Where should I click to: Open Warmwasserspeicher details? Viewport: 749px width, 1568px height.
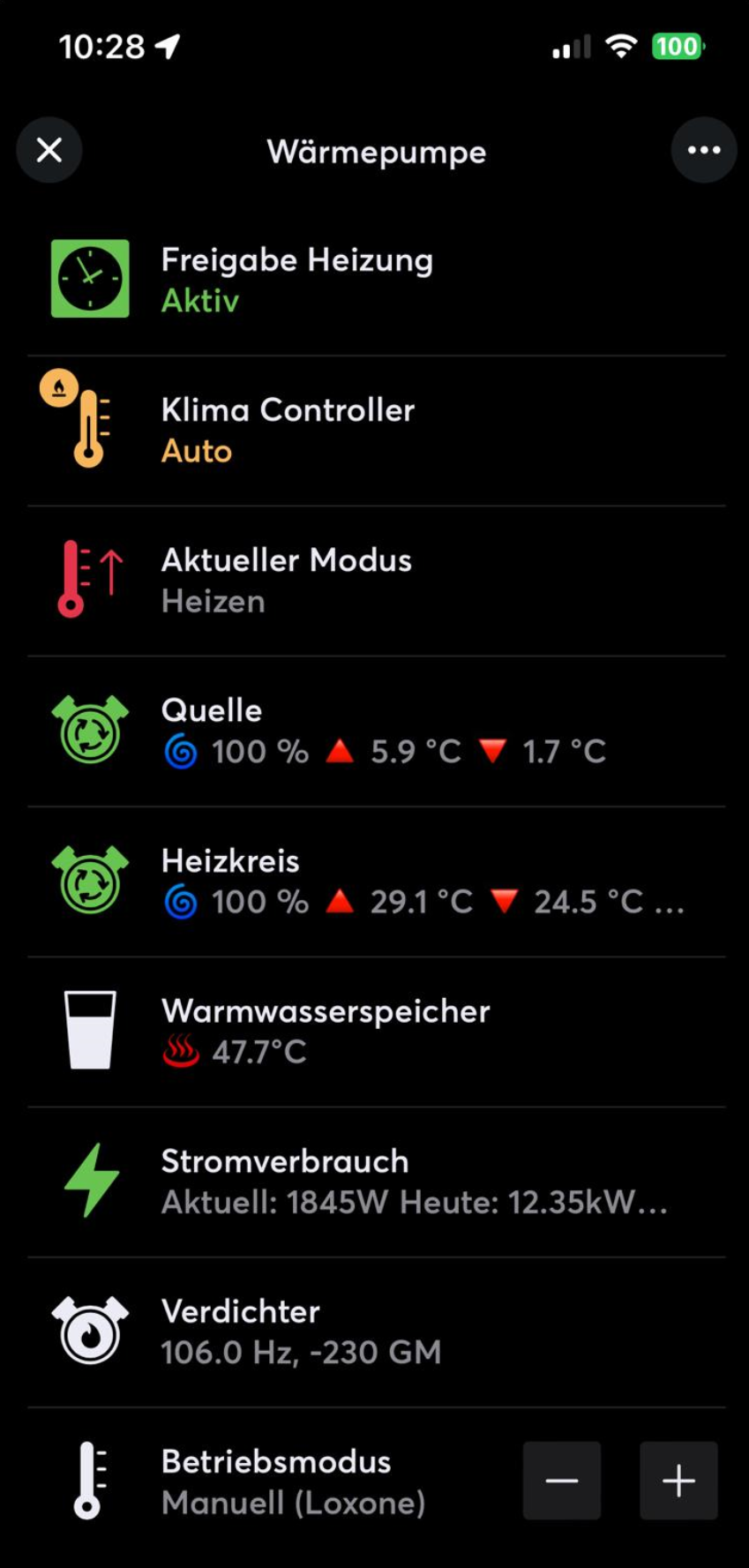coord(376,1032)
